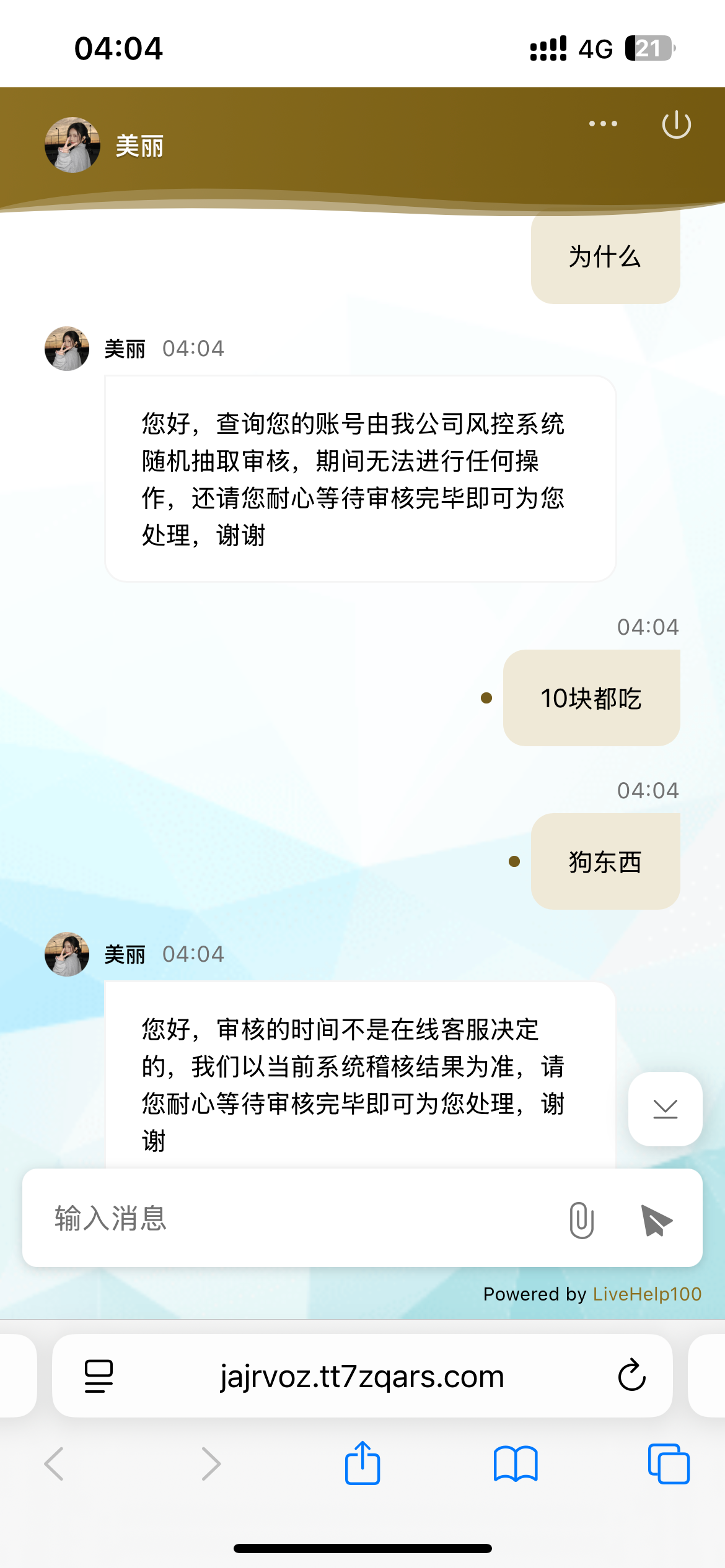Image resolution: width=725 pixels, height=1568 pixels.
Task: End the chat with the power icon
Action: (x=676, y=124)
